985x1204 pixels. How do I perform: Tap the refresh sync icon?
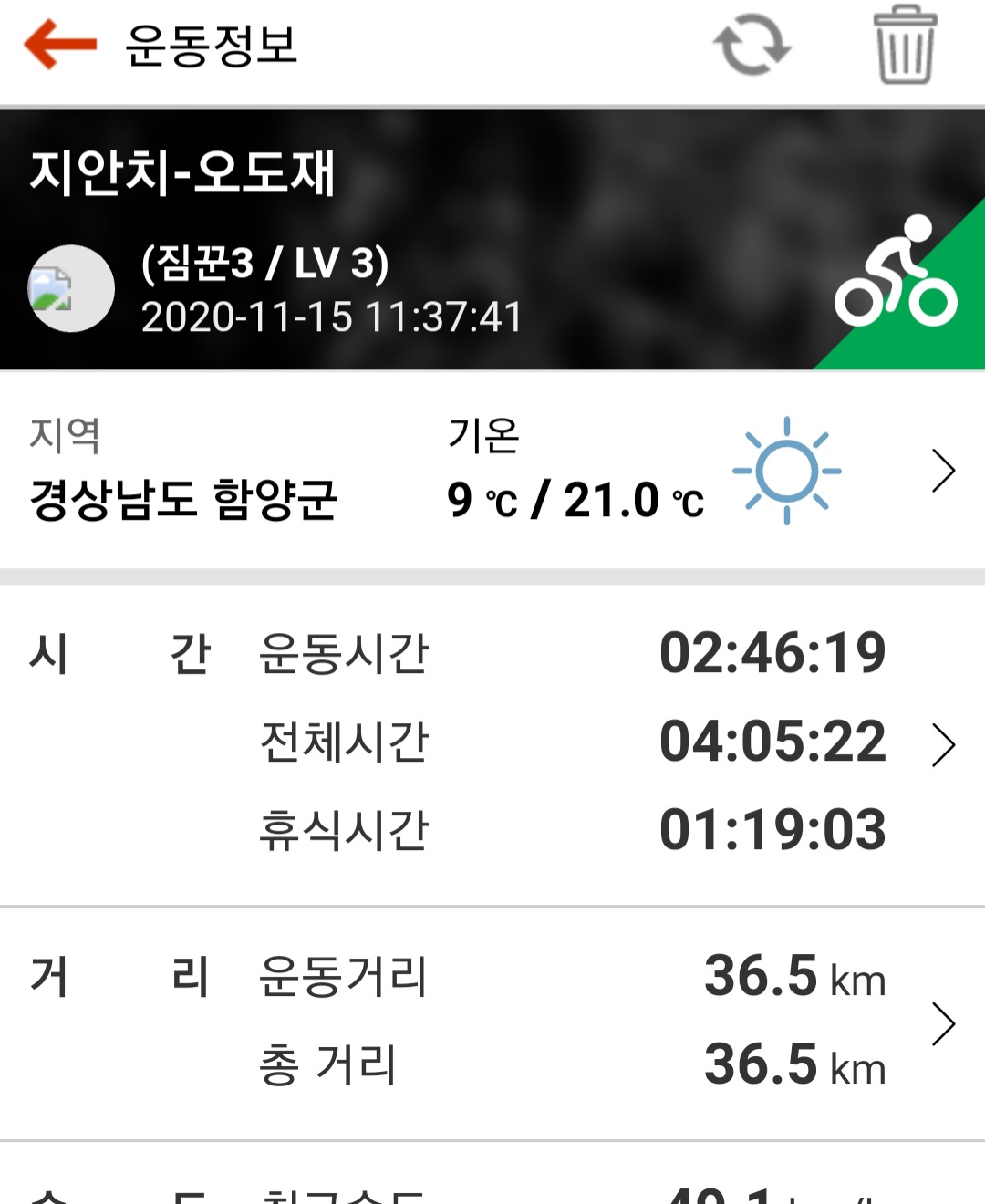(752, 46)
